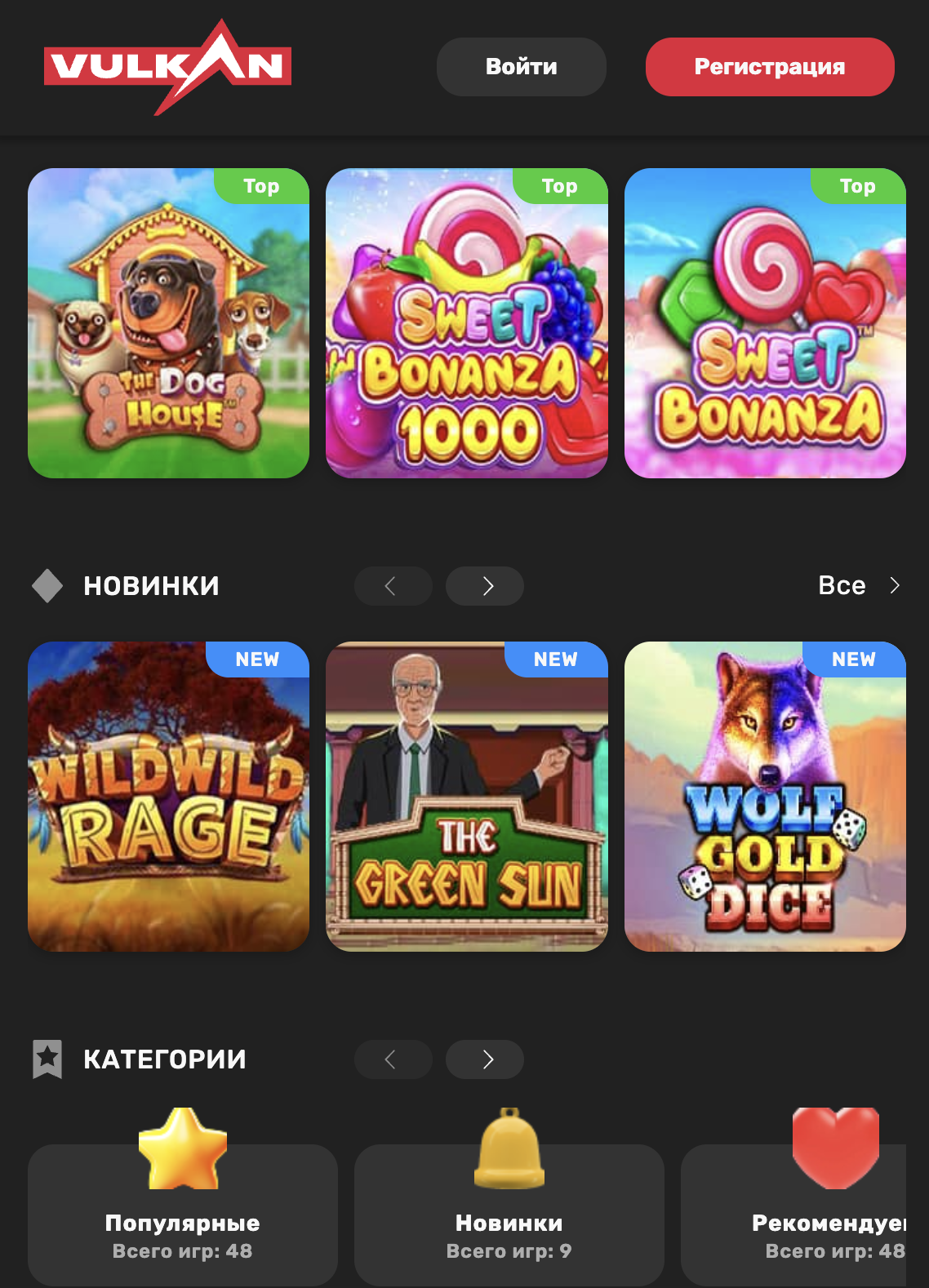
Task: View all new games via Все
Action: (x=859, y=585)
